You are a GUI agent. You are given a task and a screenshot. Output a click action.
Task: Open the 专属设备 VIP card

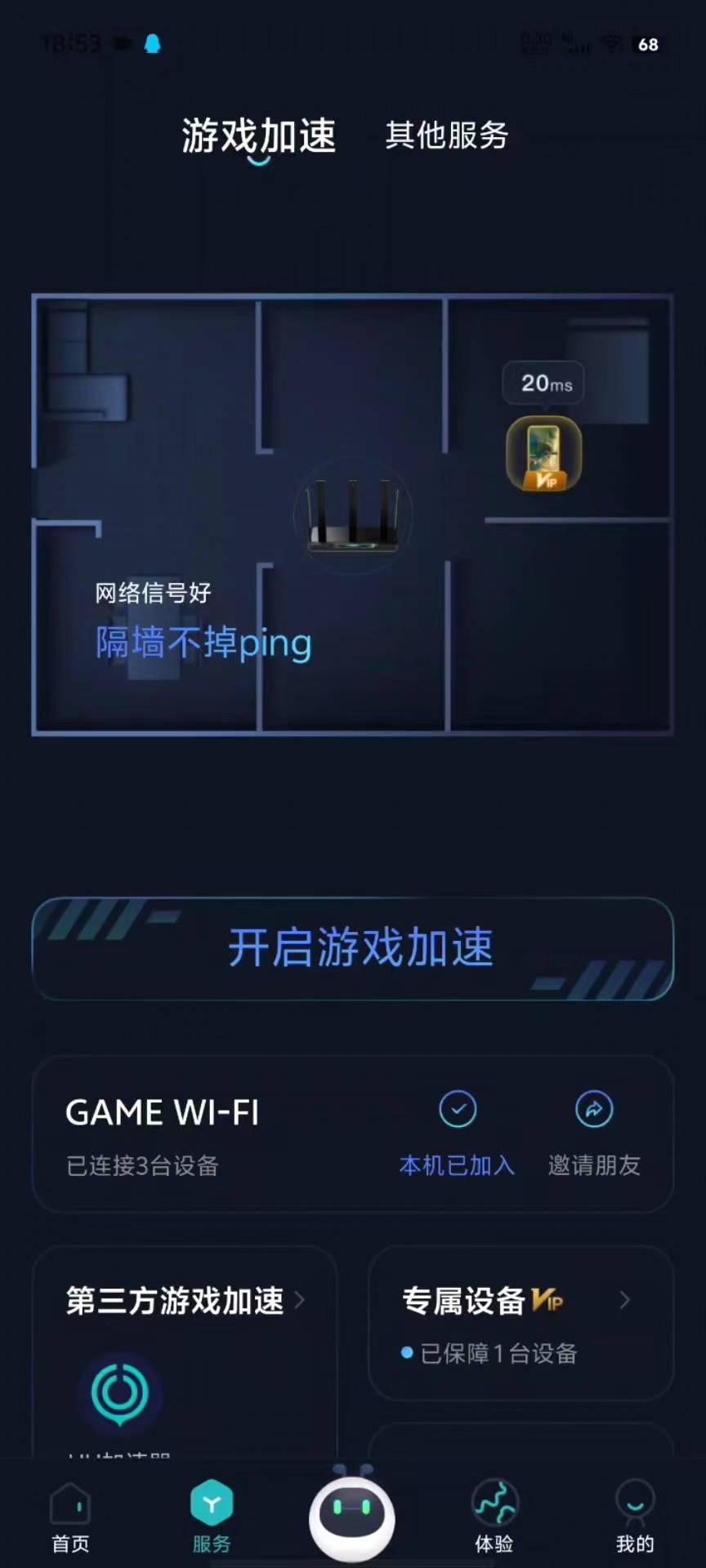[x=520, y=1323]
